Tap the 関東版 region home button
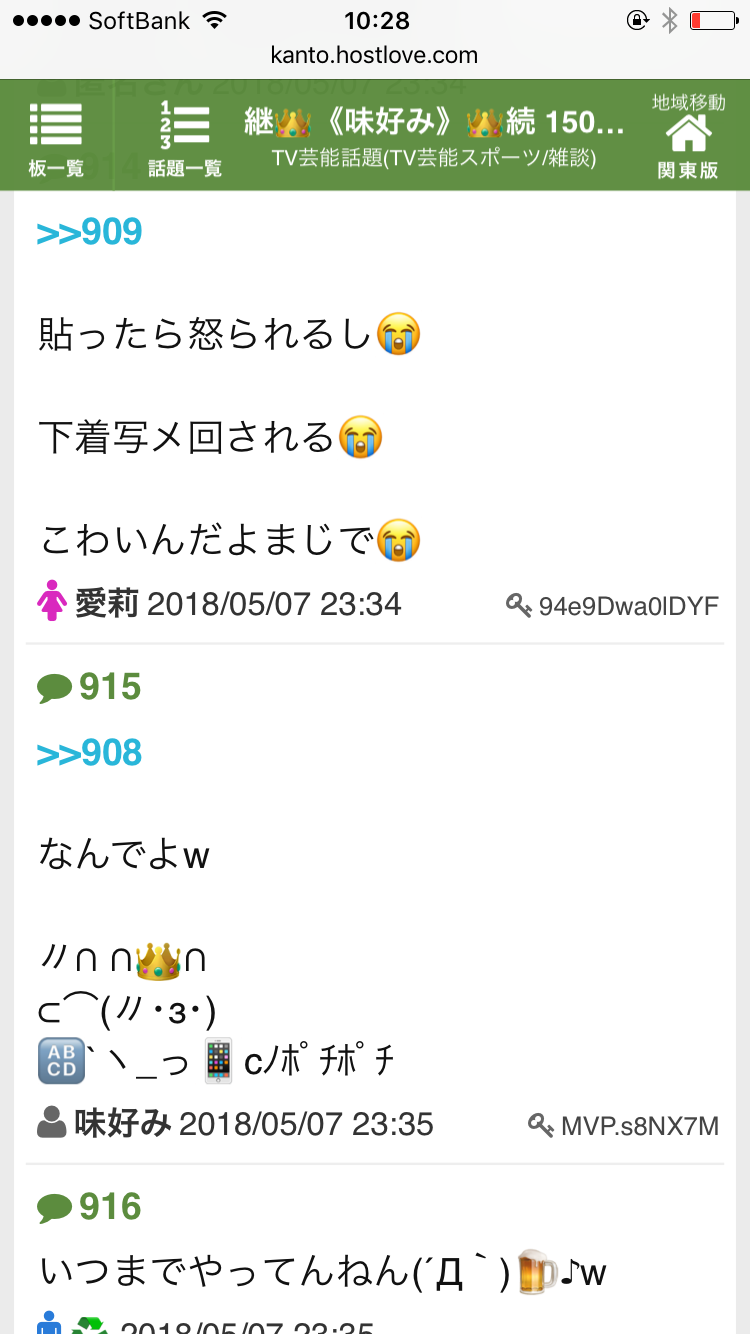Image resolution: width=750 pixels, height=1334 pixels. coord(688,137)
